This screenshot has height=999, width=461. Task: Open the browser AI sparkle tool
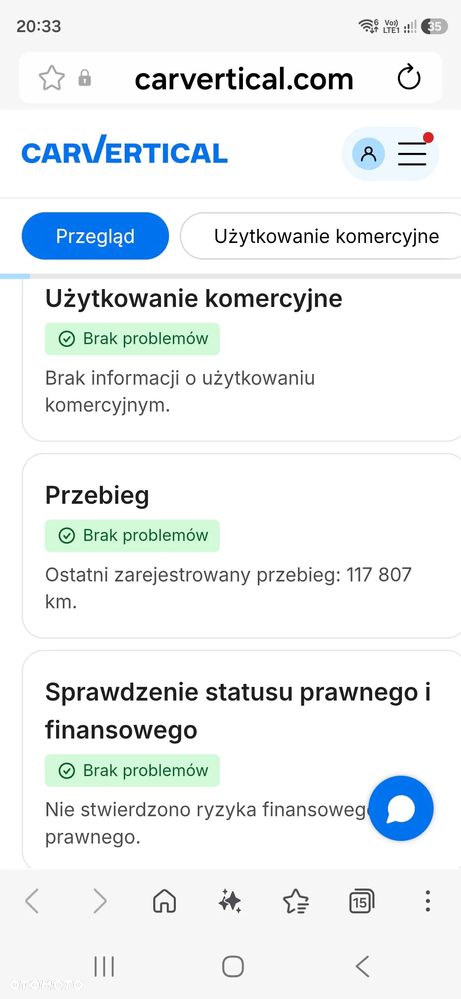point(230,901)
